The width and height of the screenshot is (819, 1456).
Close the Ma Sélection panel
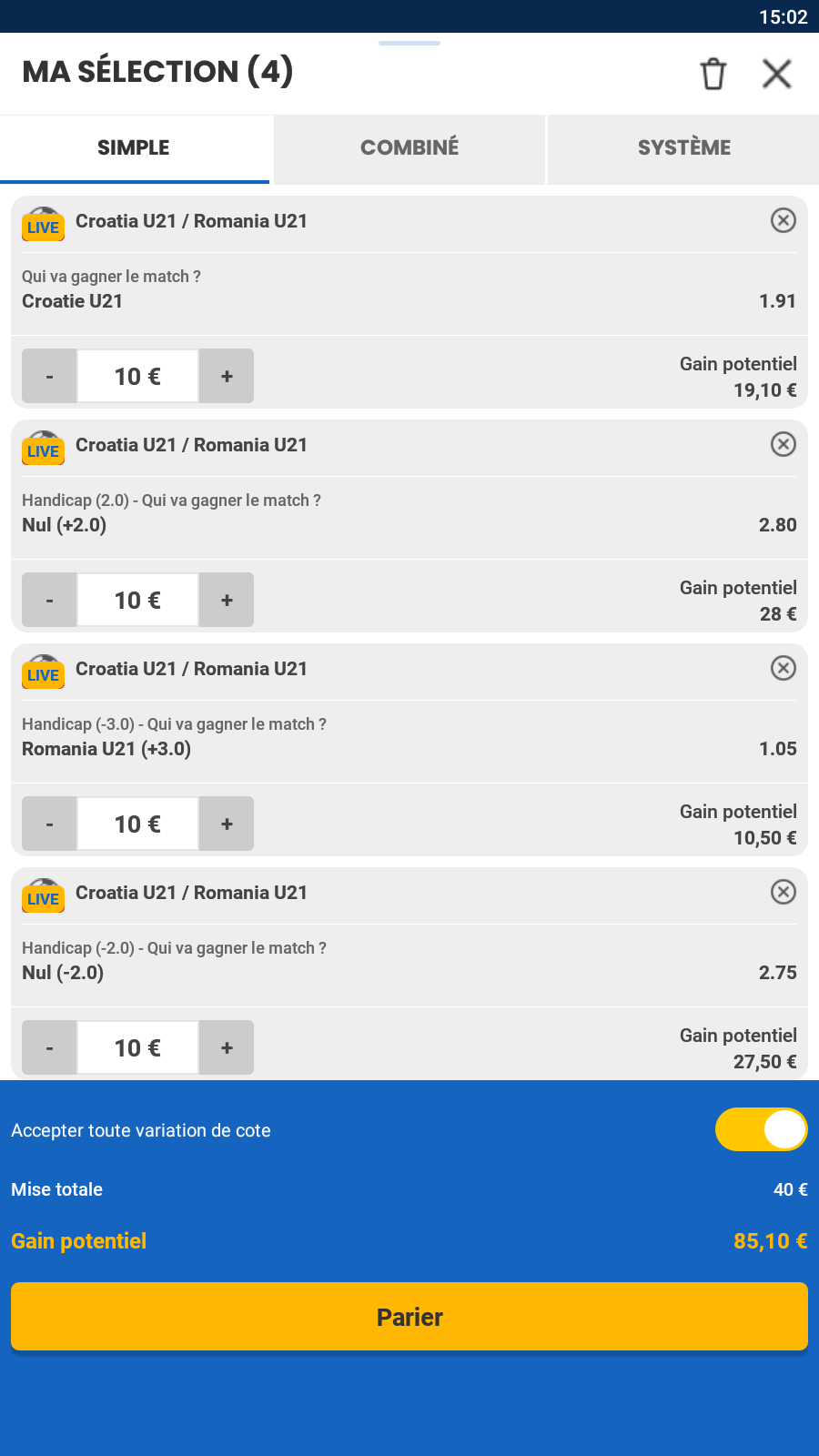pos(776,74)
